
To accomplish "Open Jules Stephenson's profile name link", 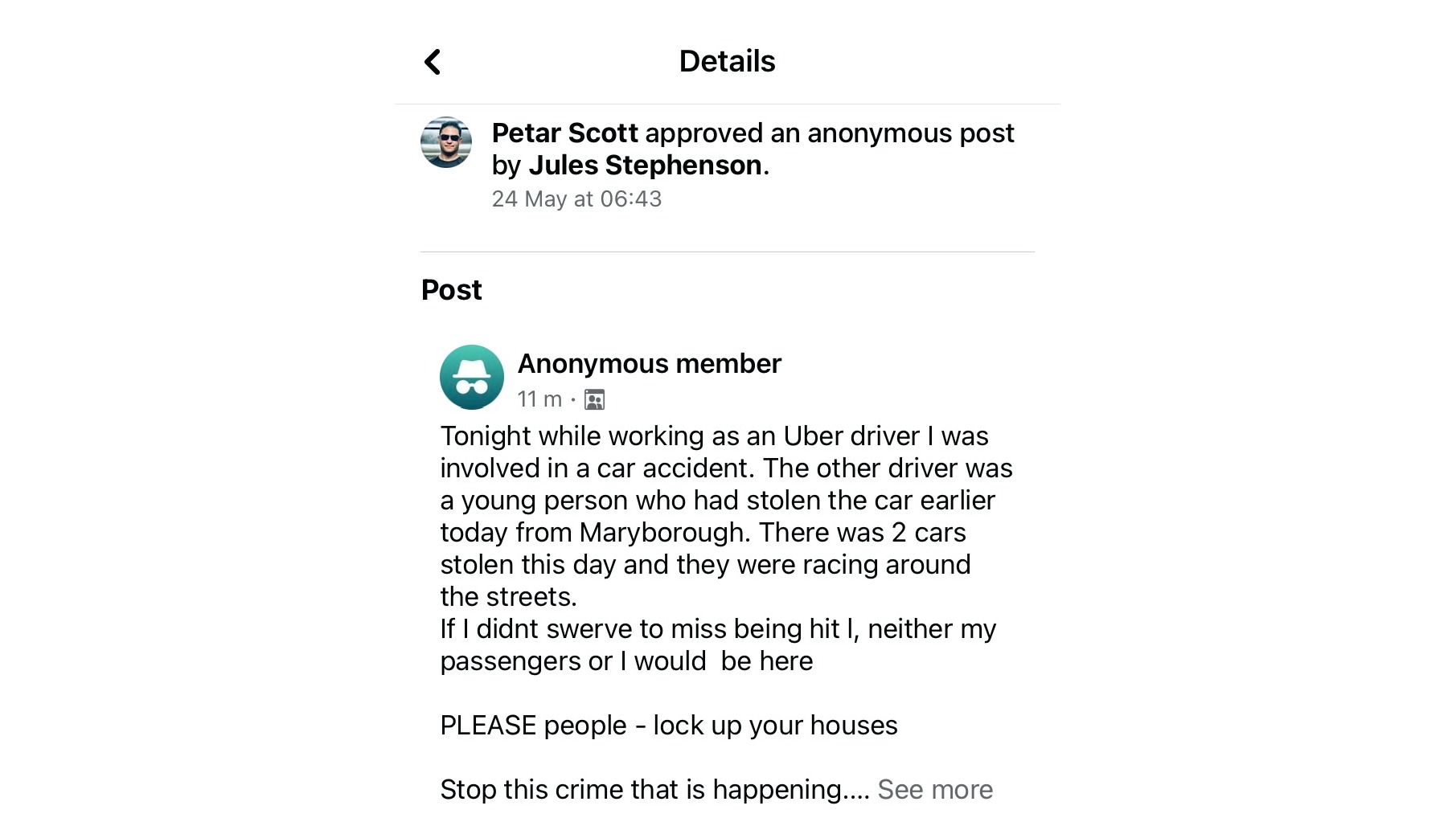I will [x=645, y=165].
